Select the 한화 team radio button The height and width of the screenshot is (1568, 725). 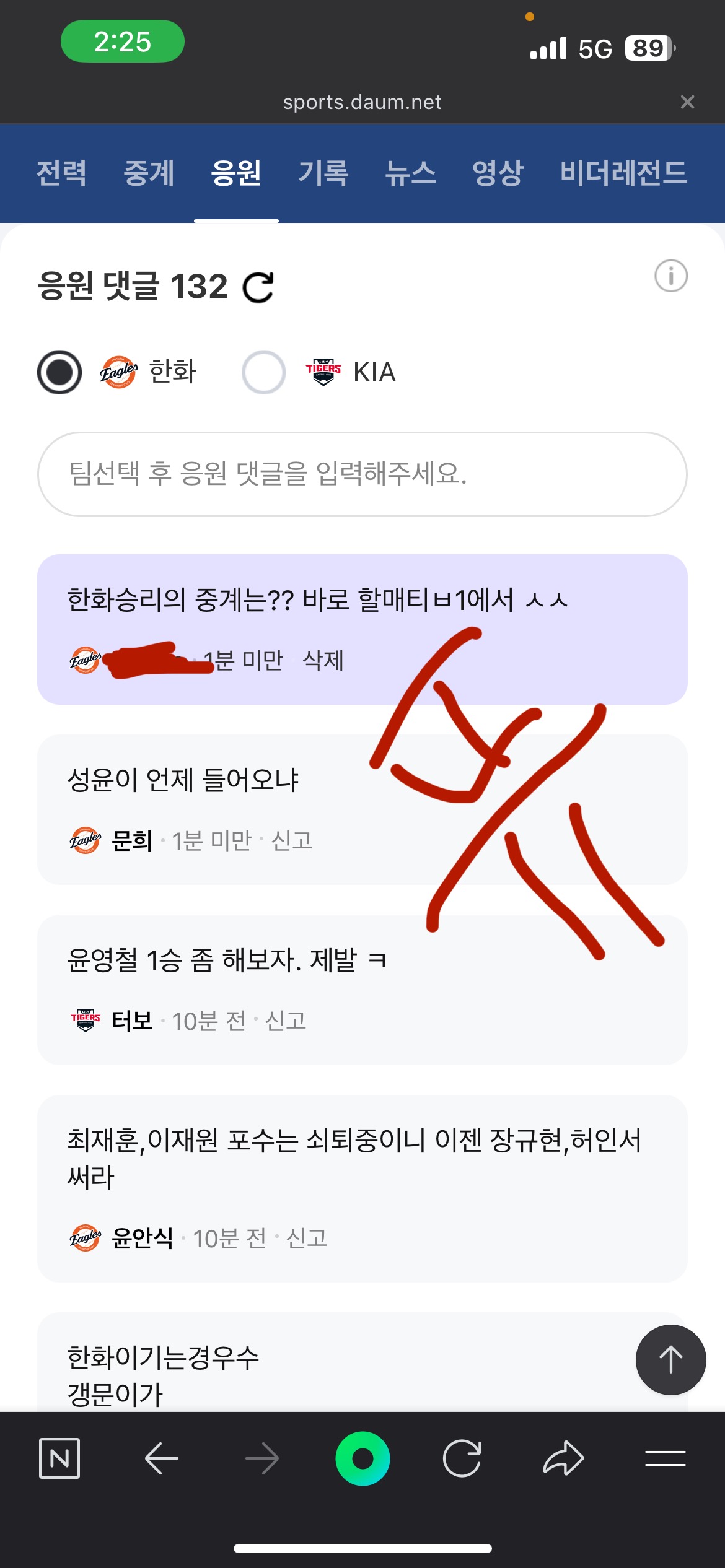[59, 372]
